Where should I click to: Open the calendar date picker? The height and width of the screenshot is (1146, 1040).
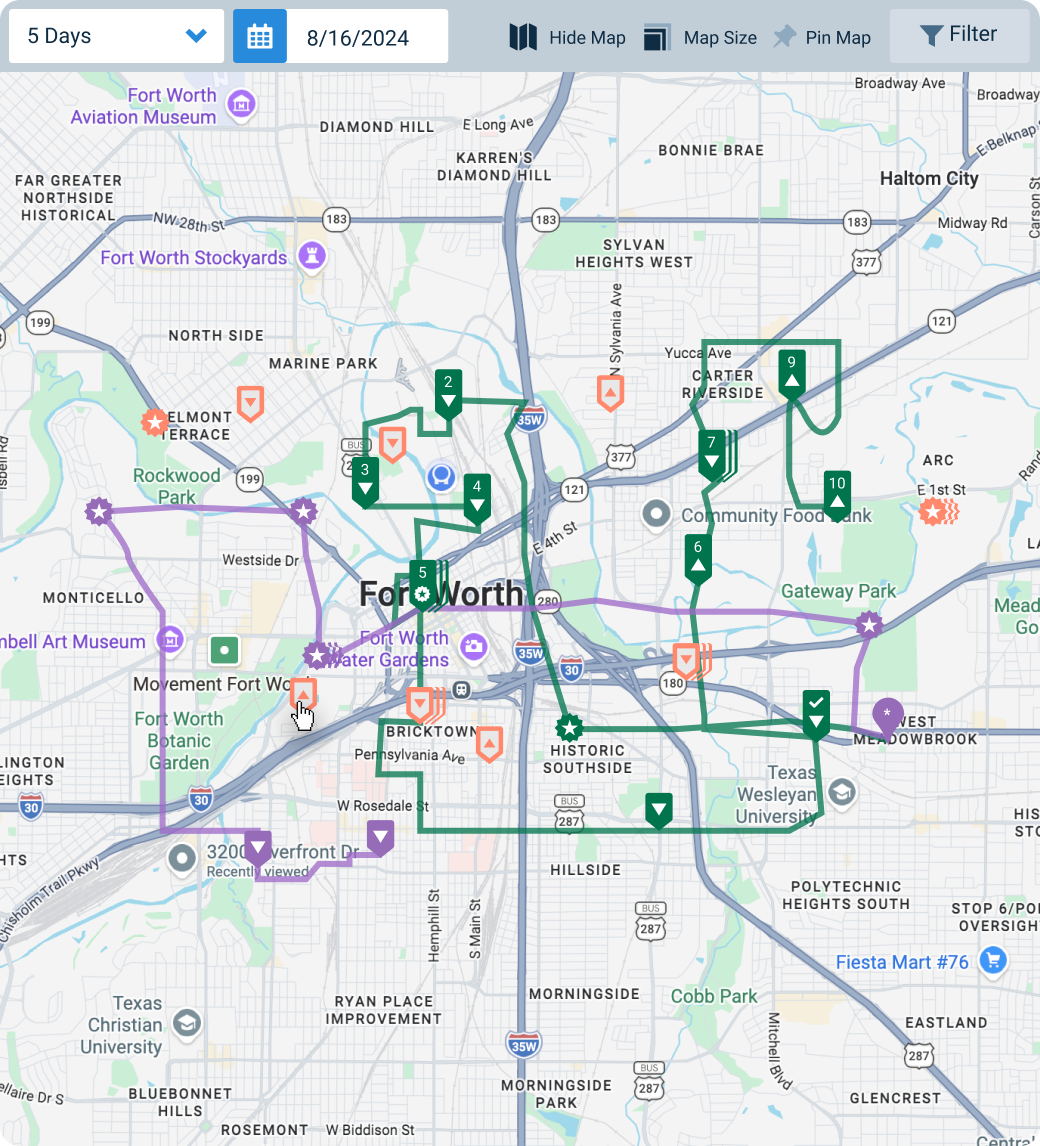point(260,37)
